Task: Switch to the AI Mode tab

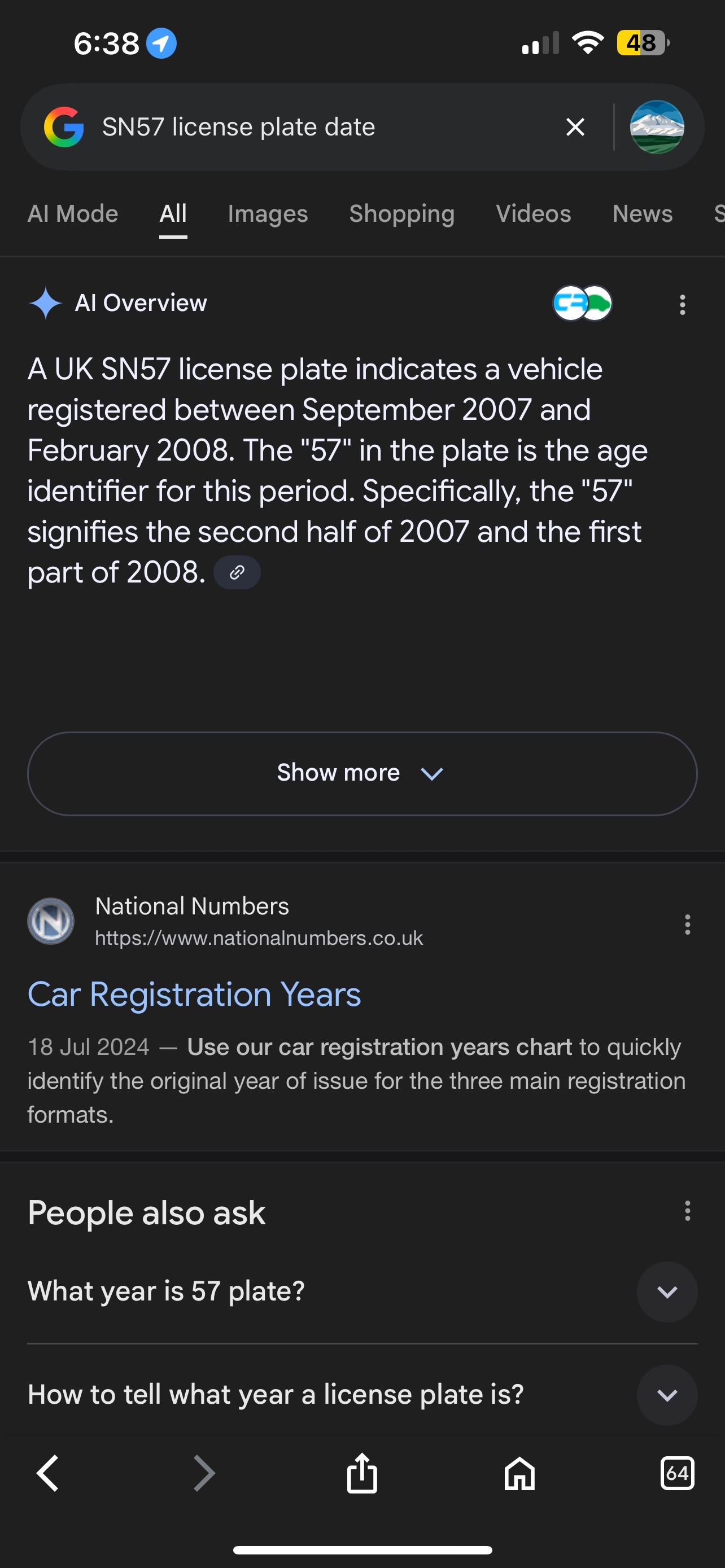Action: pyautogui.click(x=72, y=214)
